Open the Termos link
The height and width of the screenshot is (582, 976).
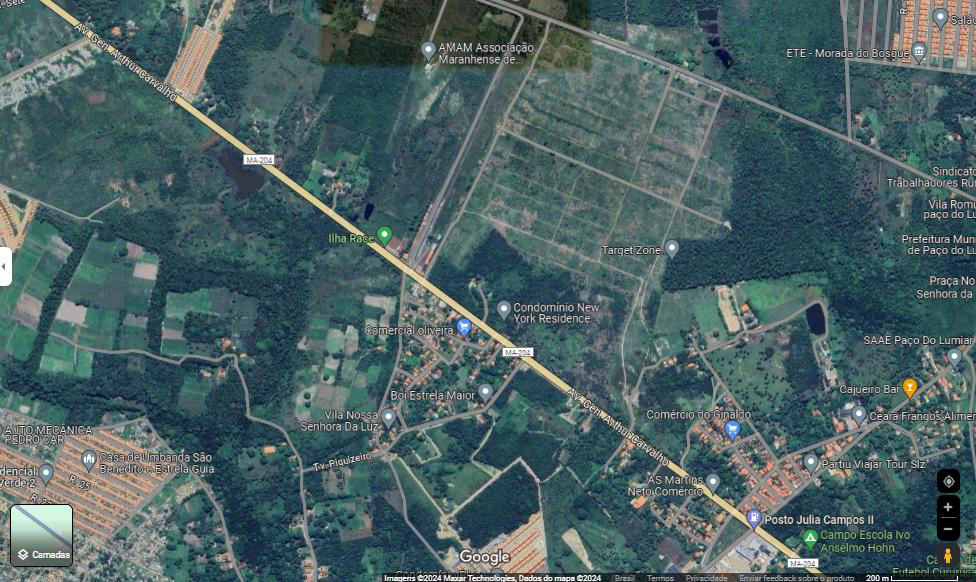[660, 578]
